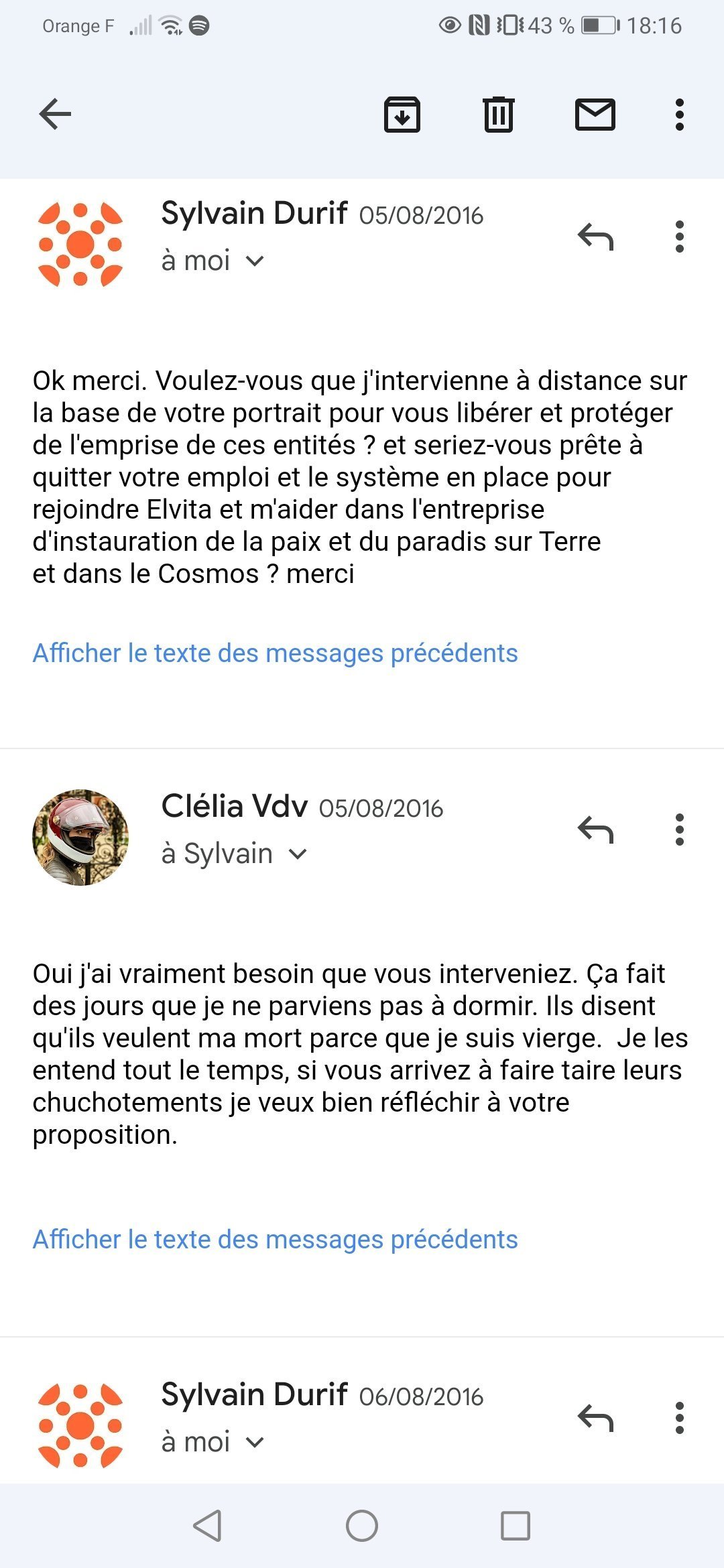The height and width of the screenshot is (1568, 724).
Task: Reply to Sylvain Durif's 05/08/2016 message
Action: (x=595, y=237)
